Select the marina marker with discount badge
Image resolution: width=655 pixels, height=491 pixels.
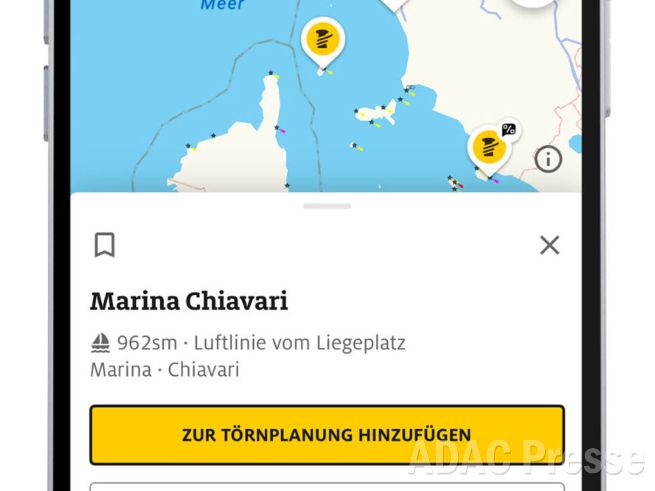click(489, 147)
